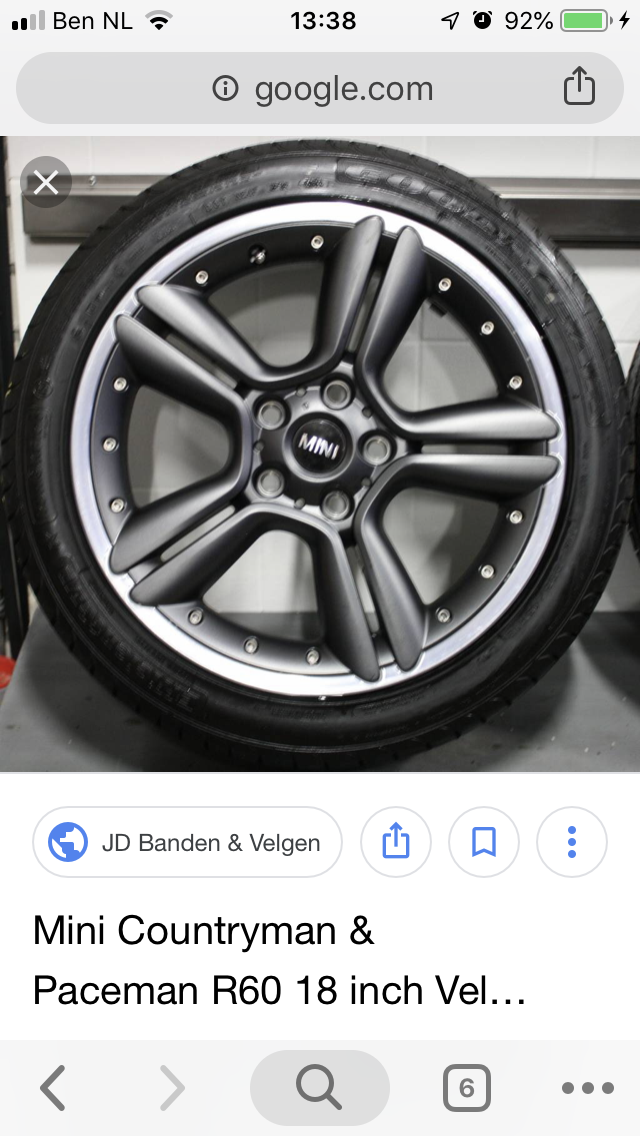Visit JD Banden & Velgen source
Screen dimensions: 640x1136
(187, 842)
